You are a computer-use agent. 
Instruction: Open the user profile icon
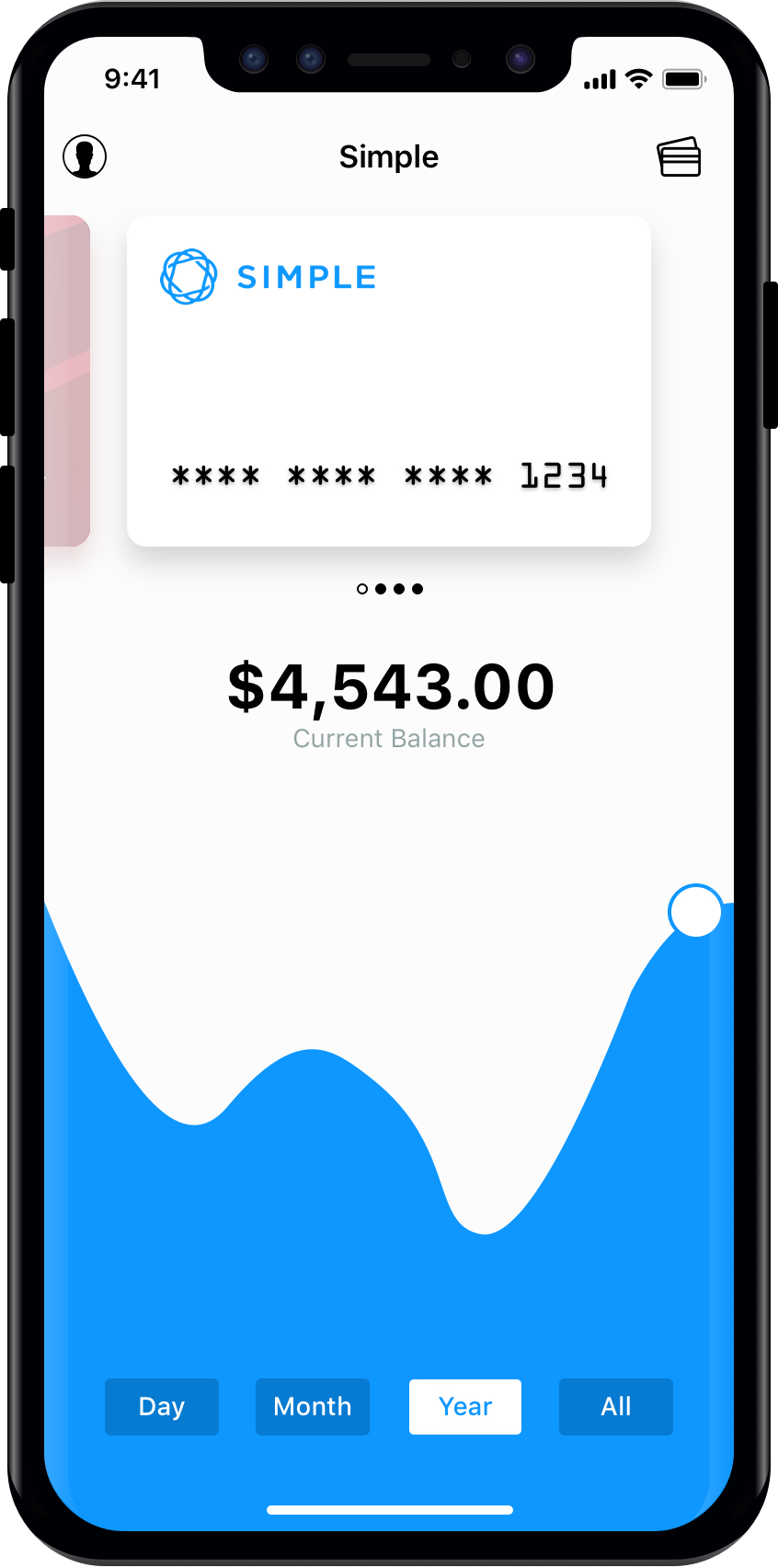point(85,156)
